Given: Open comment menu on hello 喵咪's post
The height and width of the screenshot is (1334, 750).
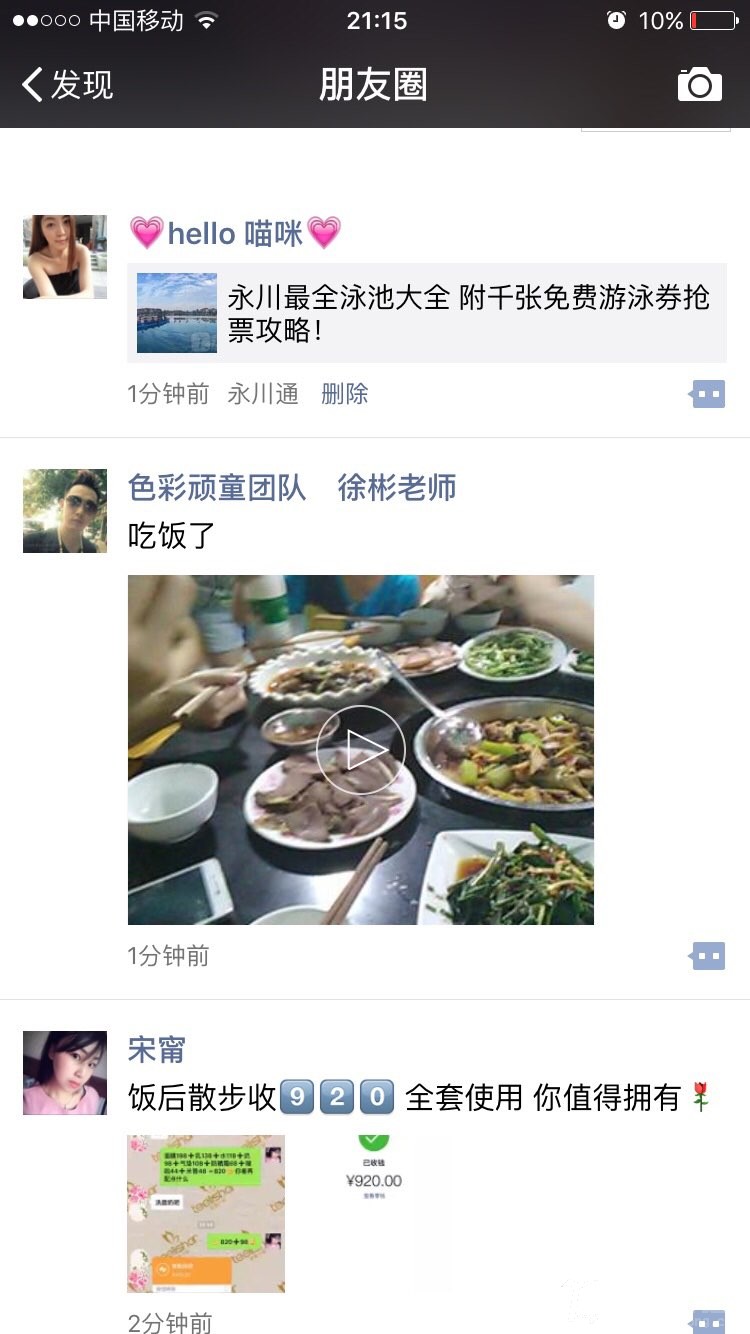Looking at the screenshot, I should tap(708, 395).
